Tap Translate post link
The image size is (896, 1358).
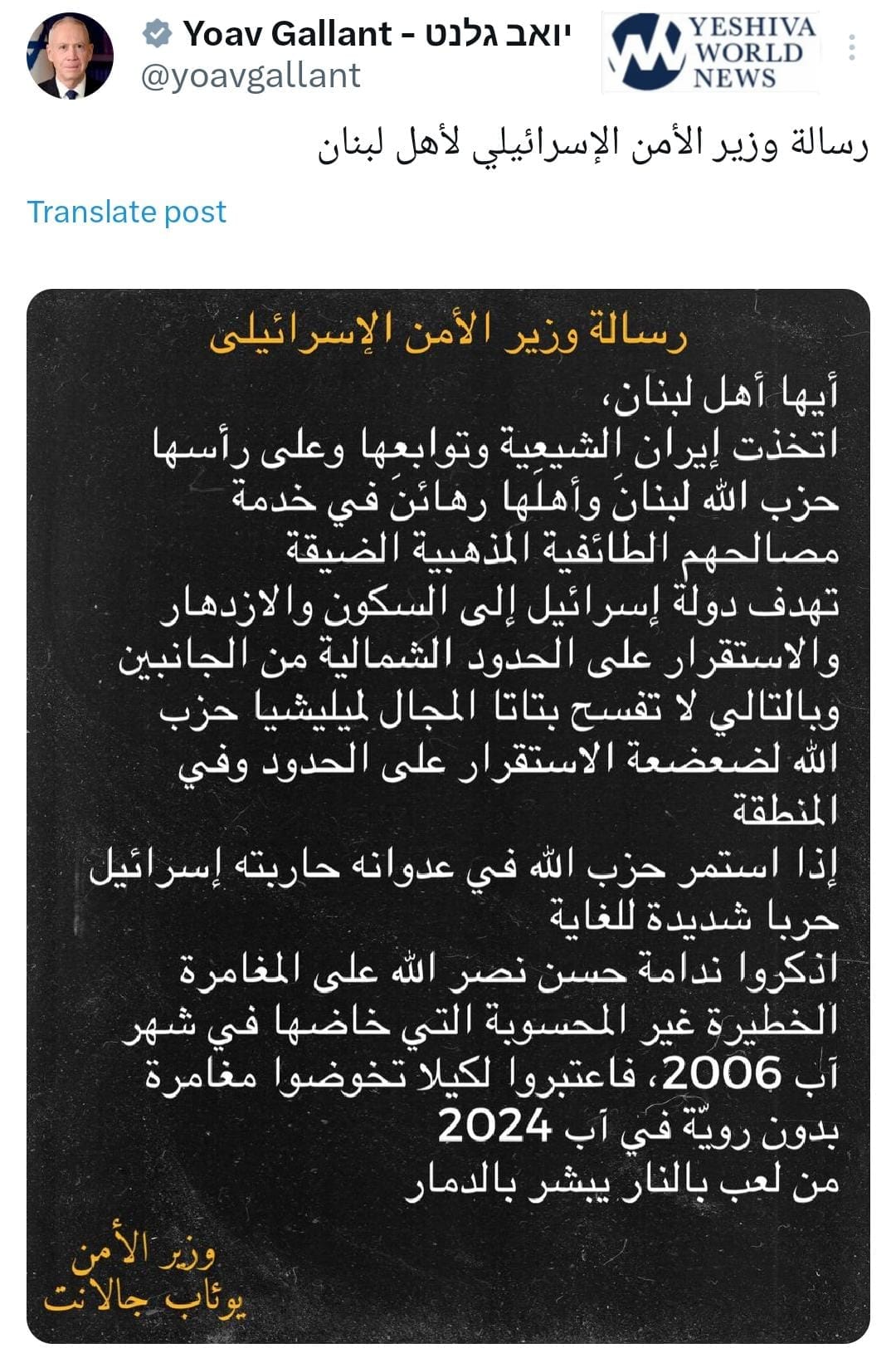[126, 212]
